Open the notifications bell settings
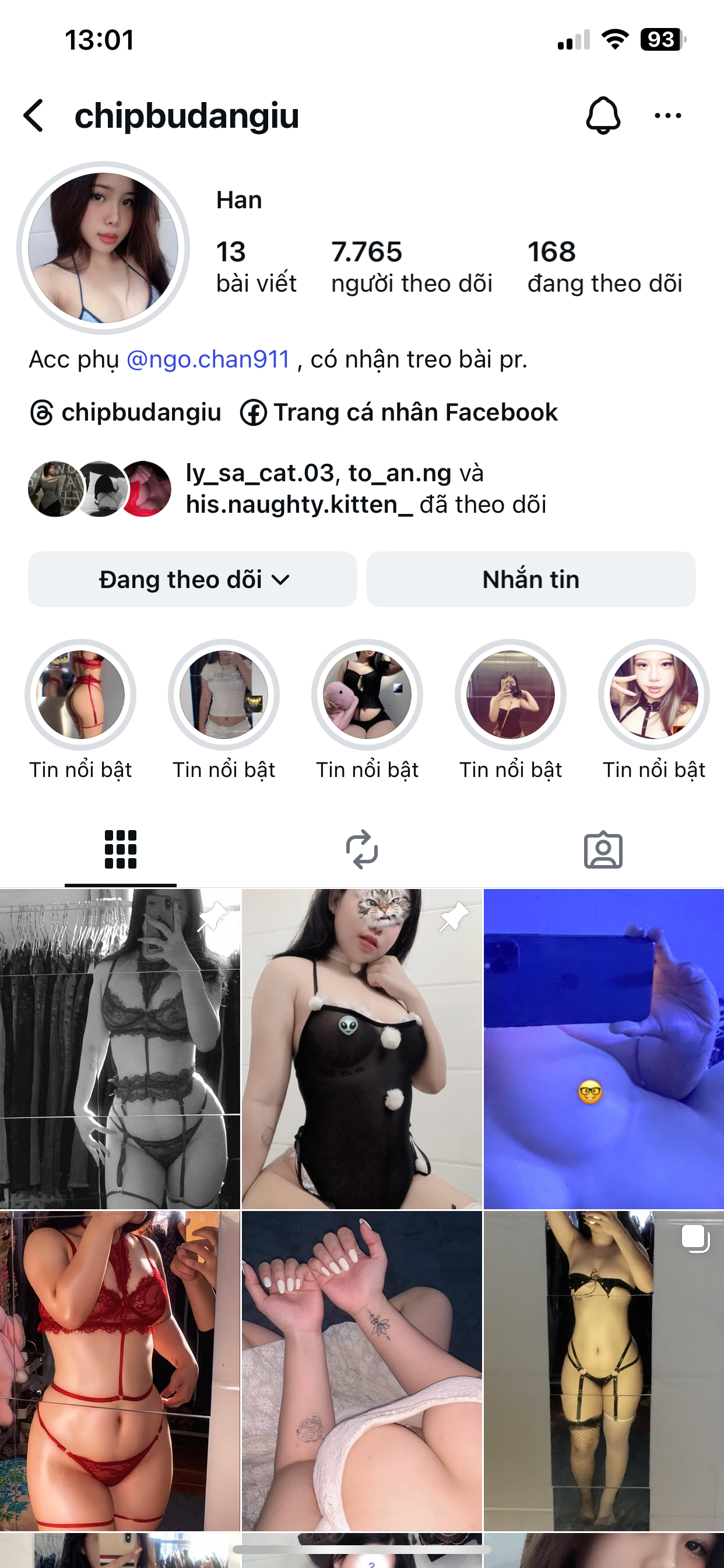724x1568 pixels. click(602, 116)
